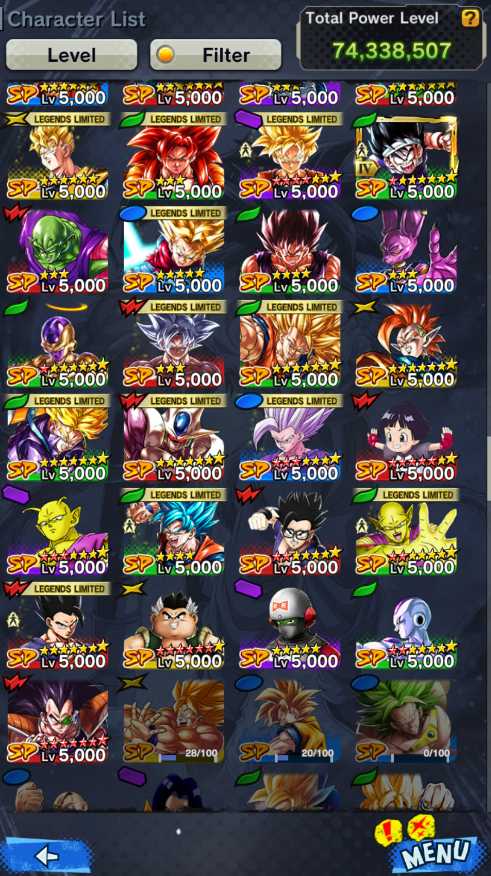Select the Super Saiyan Blue Goku card
This screenshot has height=876, width=491.
[174, 532]
